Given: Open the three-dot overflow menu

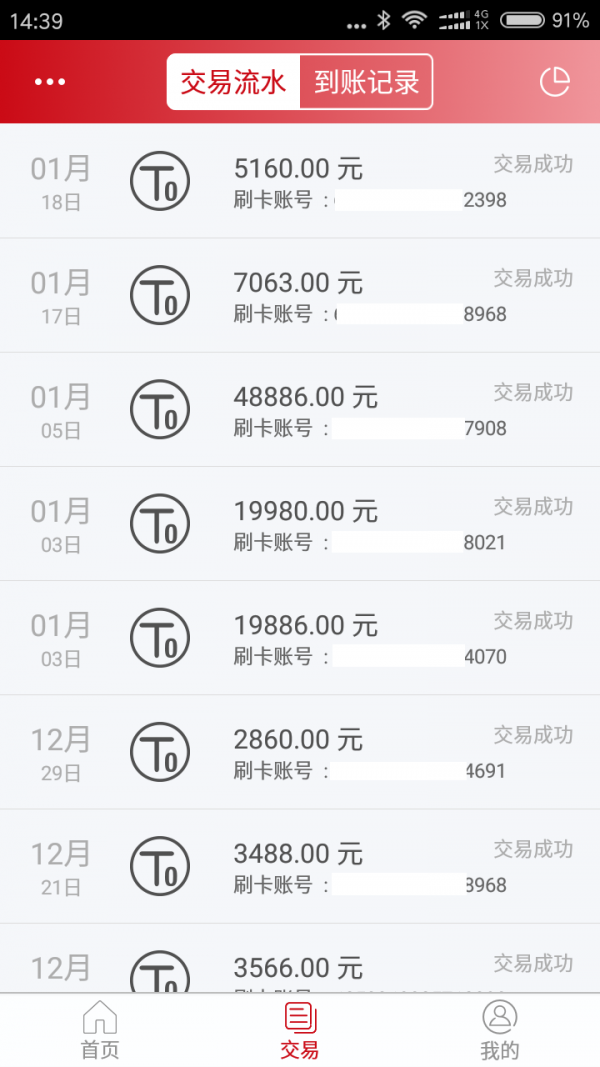Looking at the screenshot, I should tap(50, 82).
